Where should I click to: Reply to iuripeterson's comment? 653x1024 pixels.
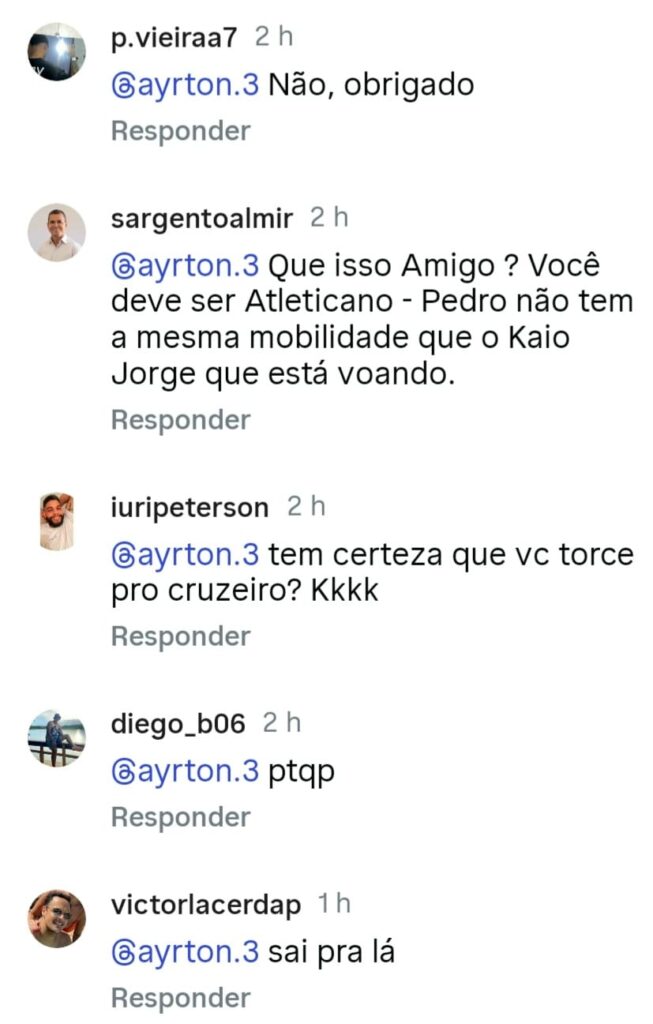tap(180, 636)
